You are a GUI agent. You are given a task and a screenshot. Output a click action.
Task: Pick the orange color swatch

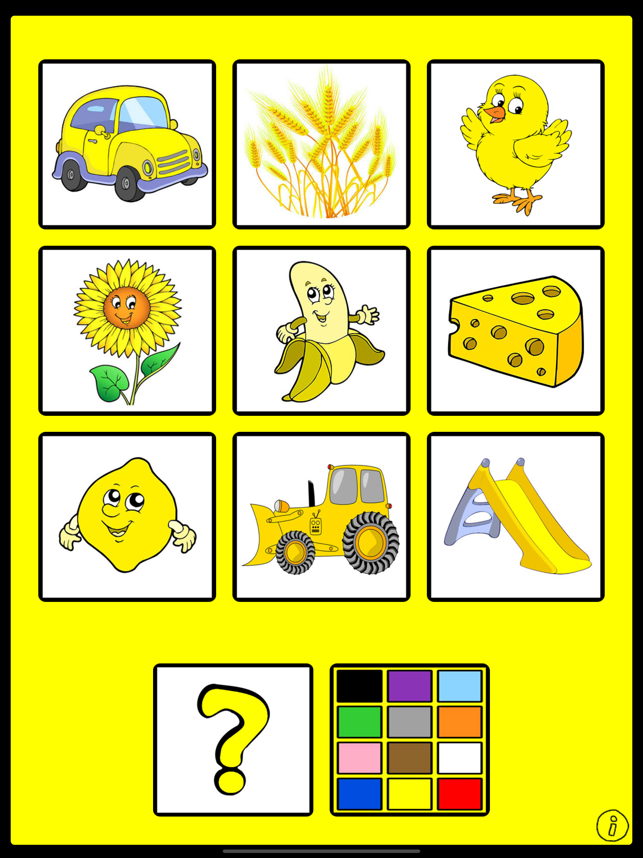[460, 722]
